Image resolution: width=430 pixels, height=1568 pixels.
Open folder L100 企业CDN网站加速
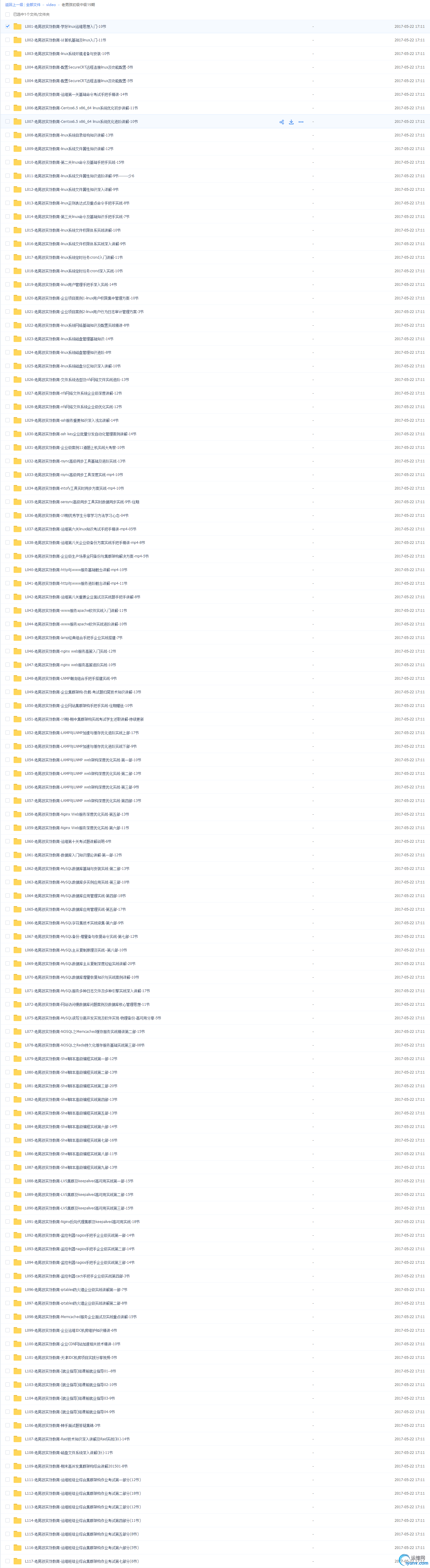tap(73, 1344)
